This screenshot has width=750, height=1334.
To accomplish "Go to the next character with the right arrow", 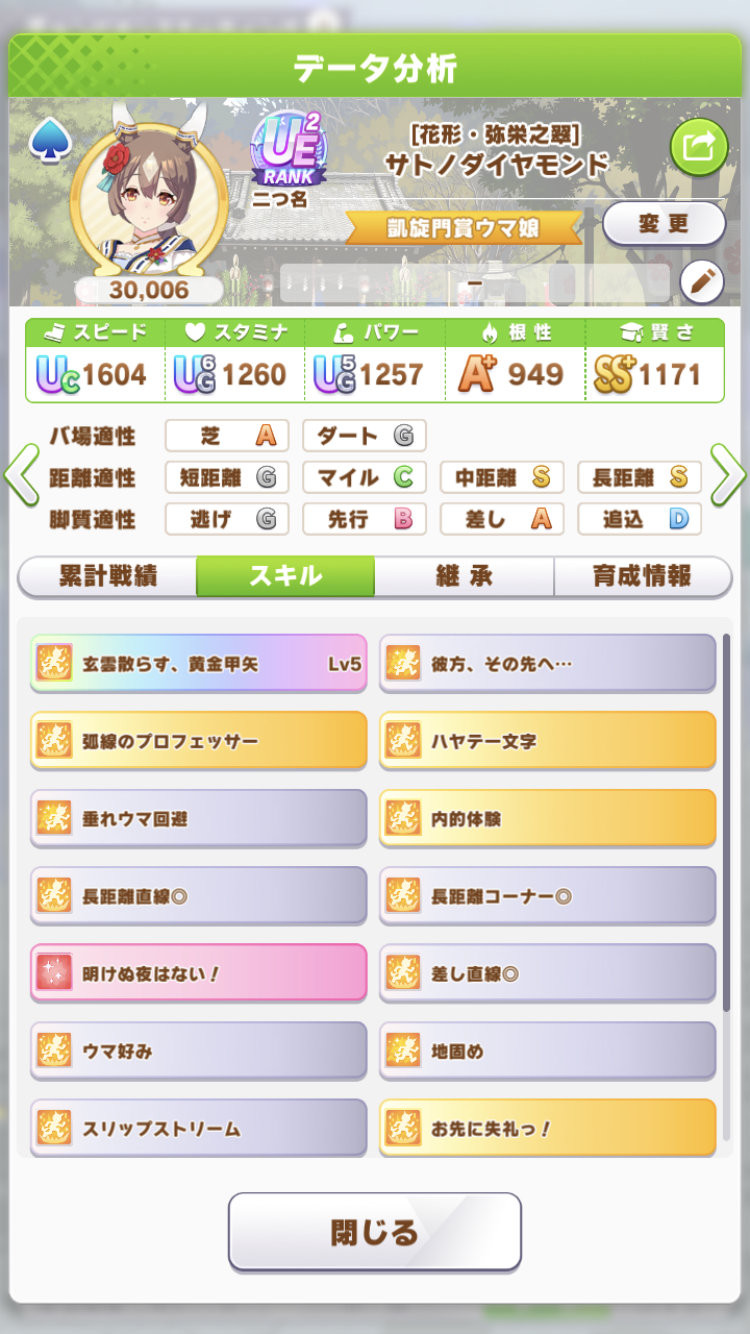I will (x=728, y=476).
